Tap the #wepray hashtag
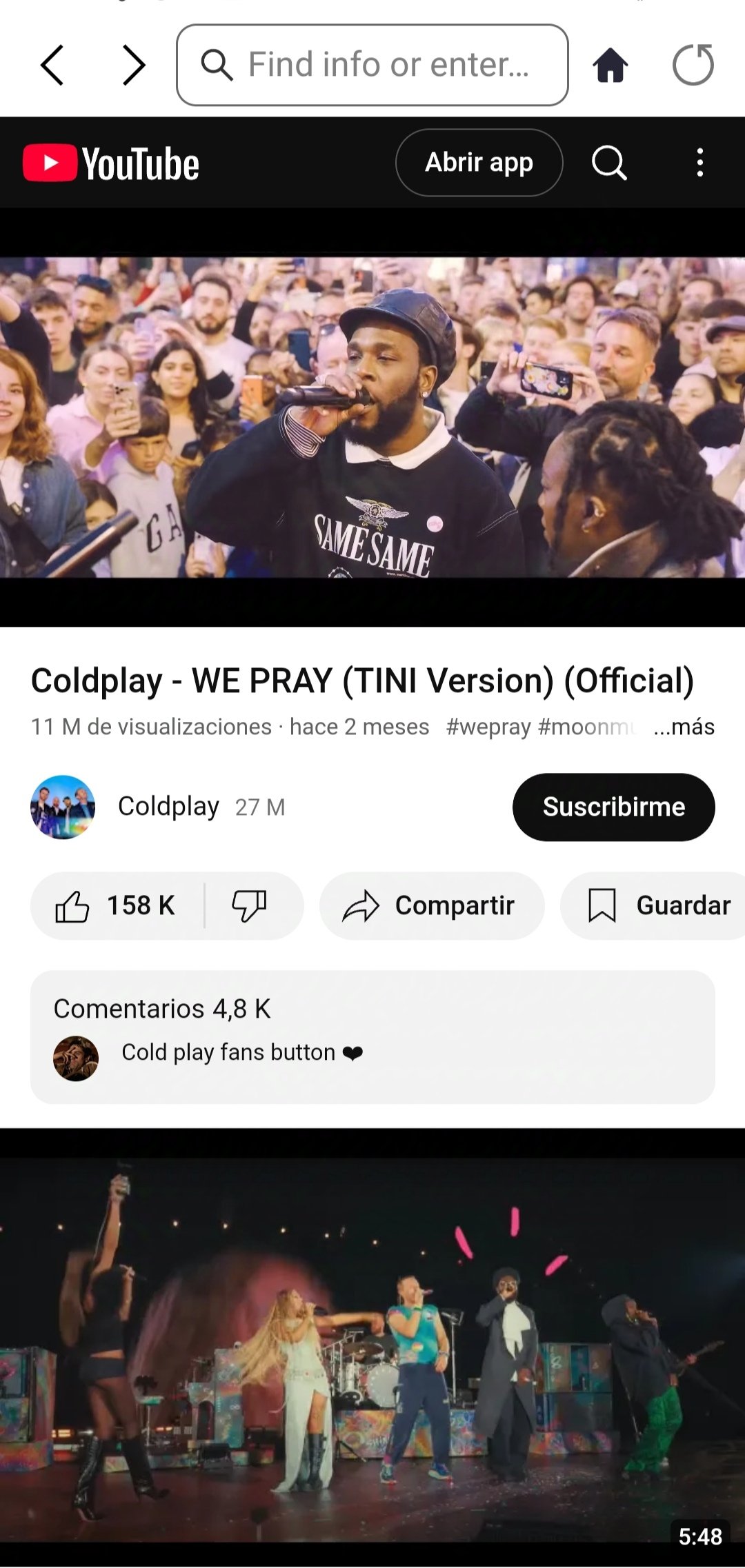 pos(488,727)
